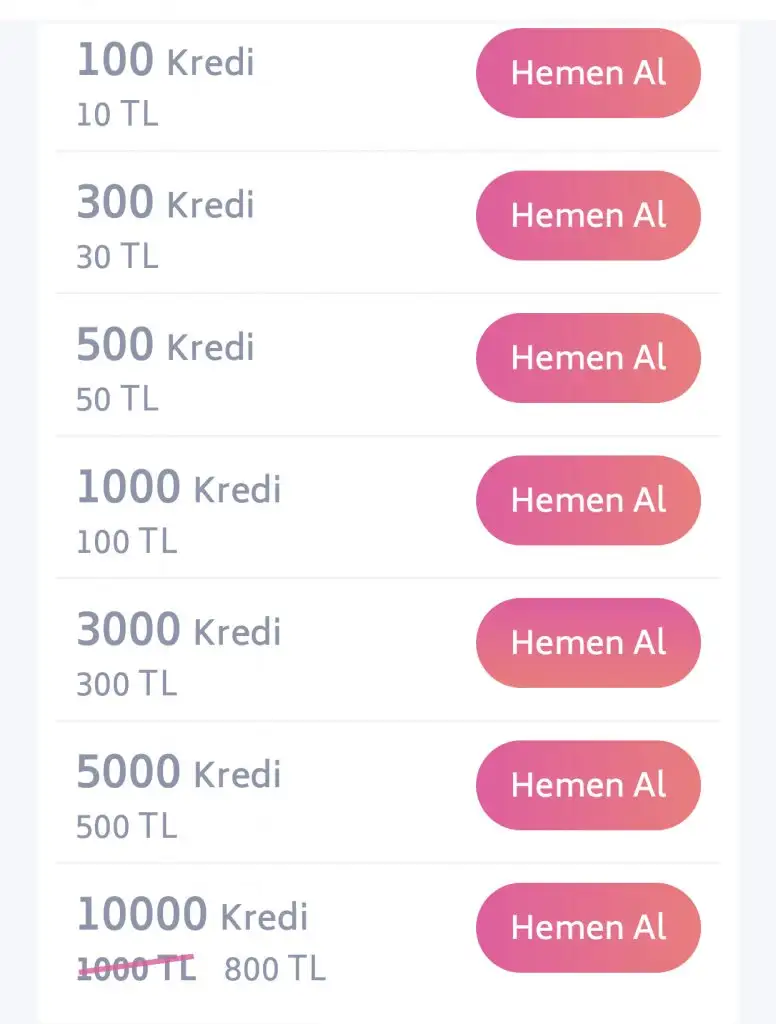The width and height of the screenshot is (776, 1024).
Task: Select Hemen Al next to 500 Kredi
Action: [588, 358]
